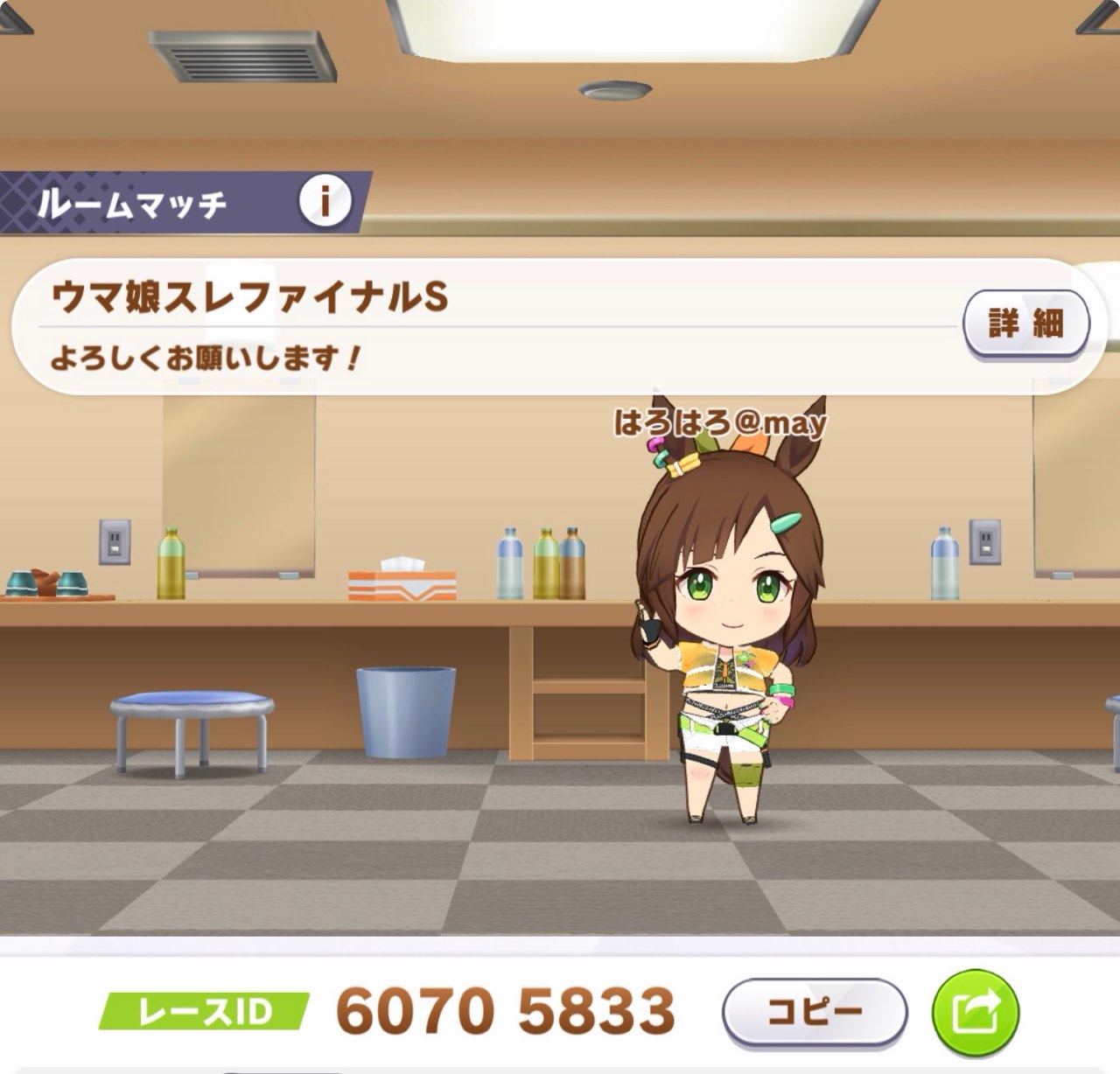Image resolution: width=1120 pixels, height=1074 pixels.
Task: Copy the race ID with コピー
Action: tap(814, 1013)
